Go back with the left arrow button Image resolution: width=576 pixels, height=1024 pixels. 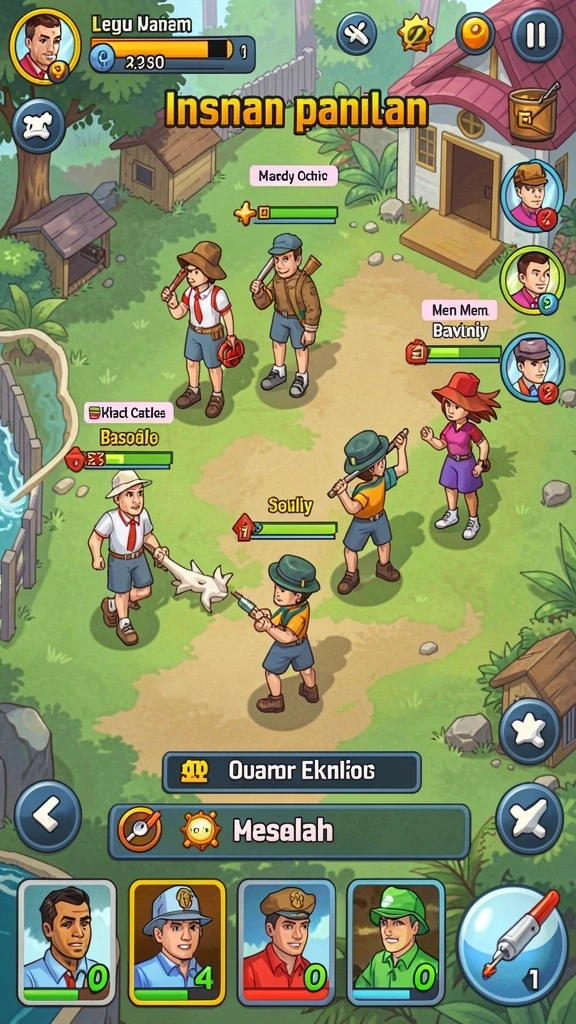48,816
